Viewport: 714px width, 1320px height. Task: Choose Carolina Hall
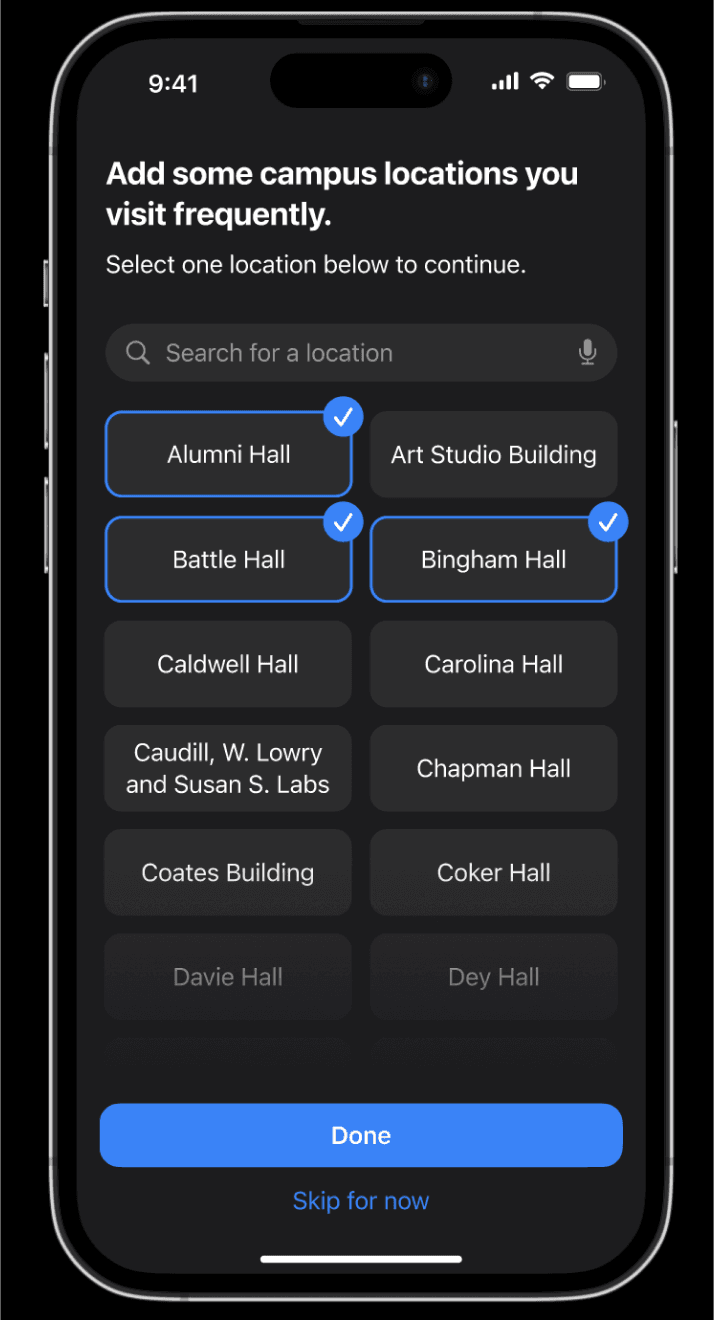pos(494,664)
